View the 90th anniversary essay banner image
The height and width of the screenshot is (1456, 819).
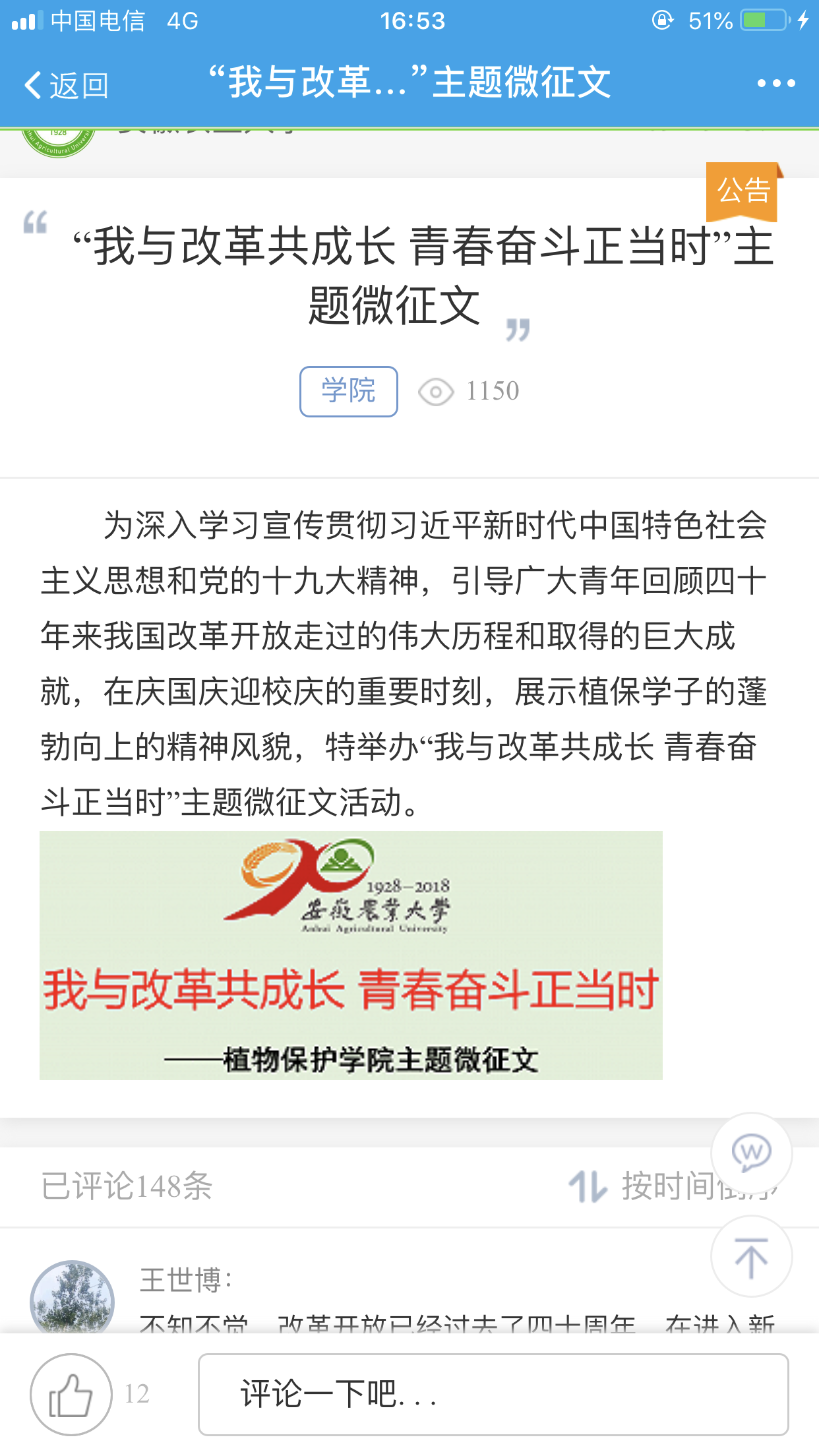[x=351, y=955]
